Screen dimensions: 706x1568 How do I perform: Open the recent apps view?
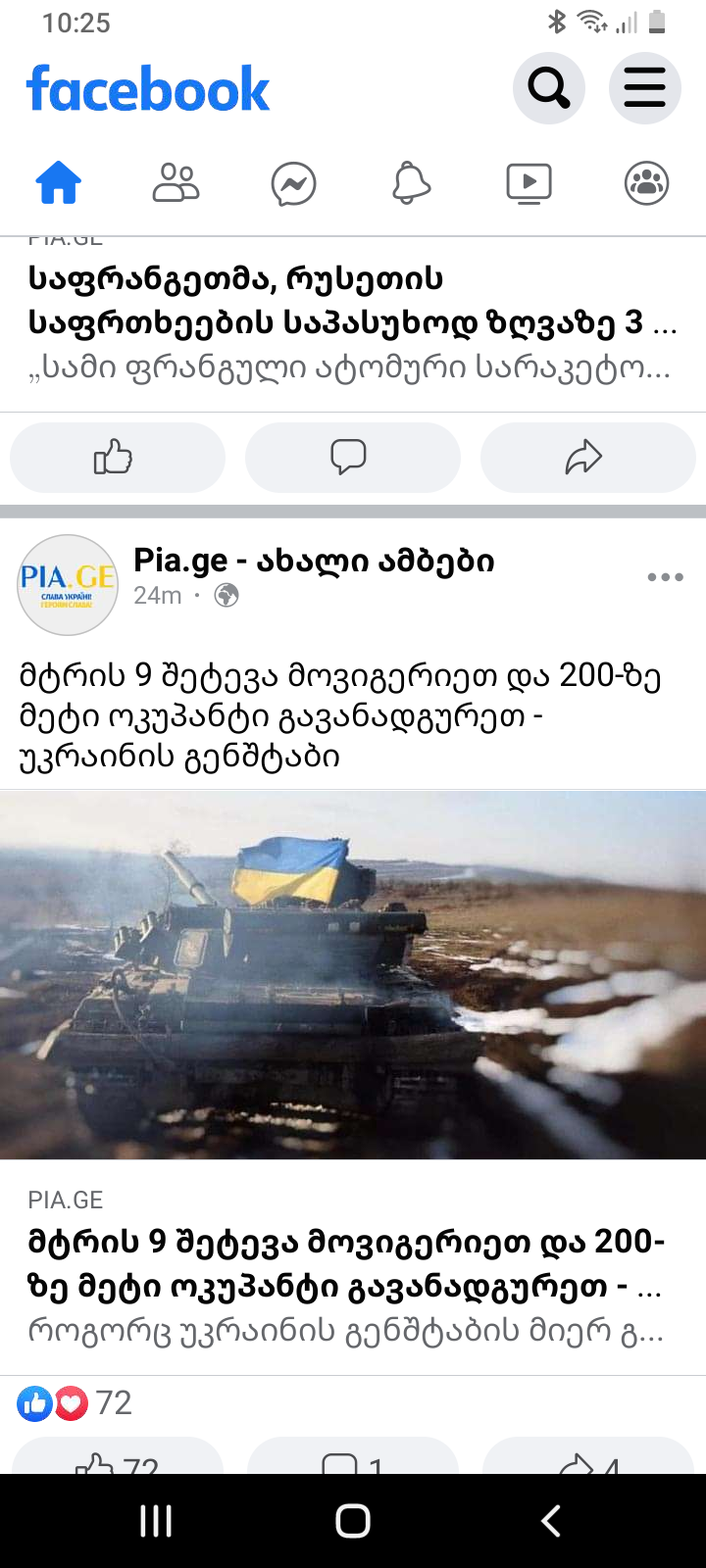156,1521
